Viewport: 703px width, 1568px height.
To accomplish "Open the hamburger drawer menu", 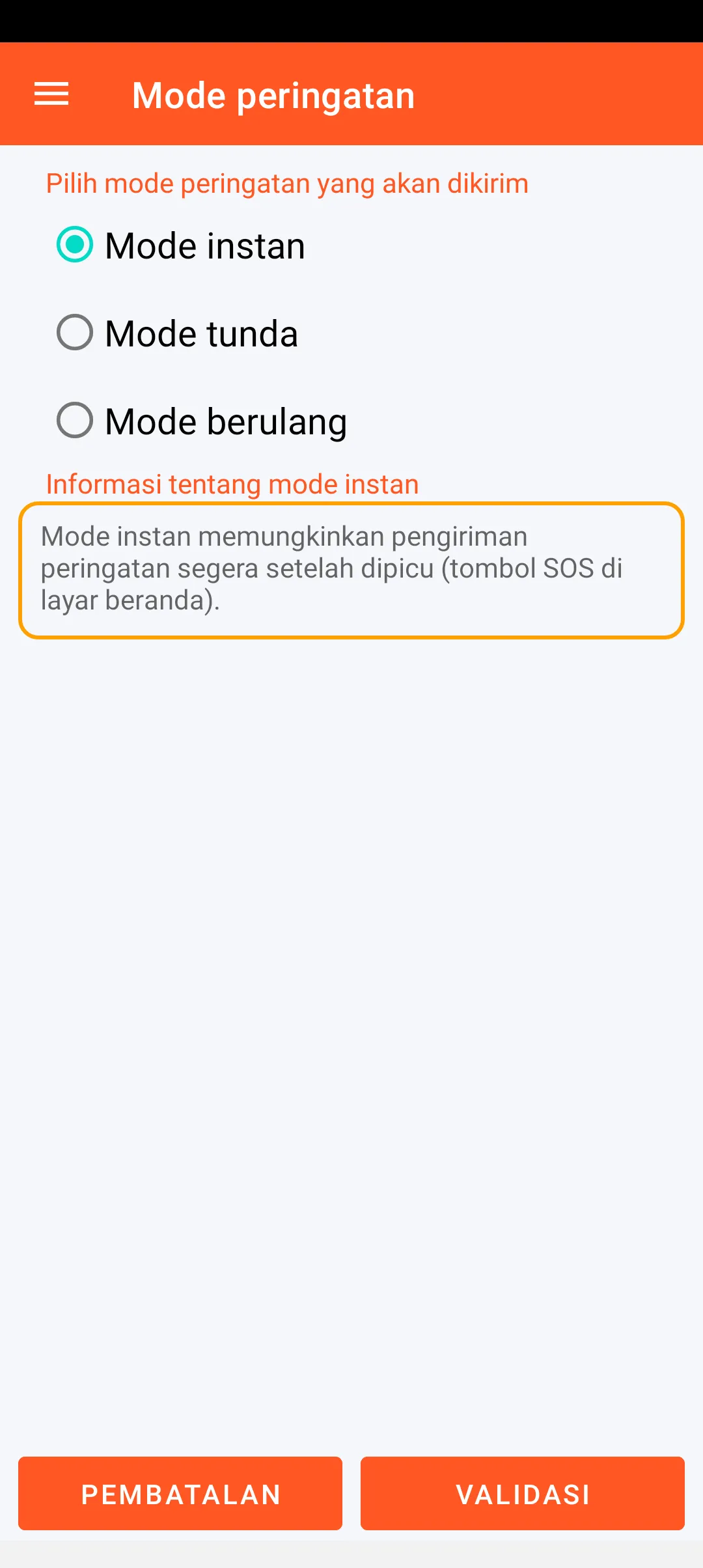I will point(51,94).
